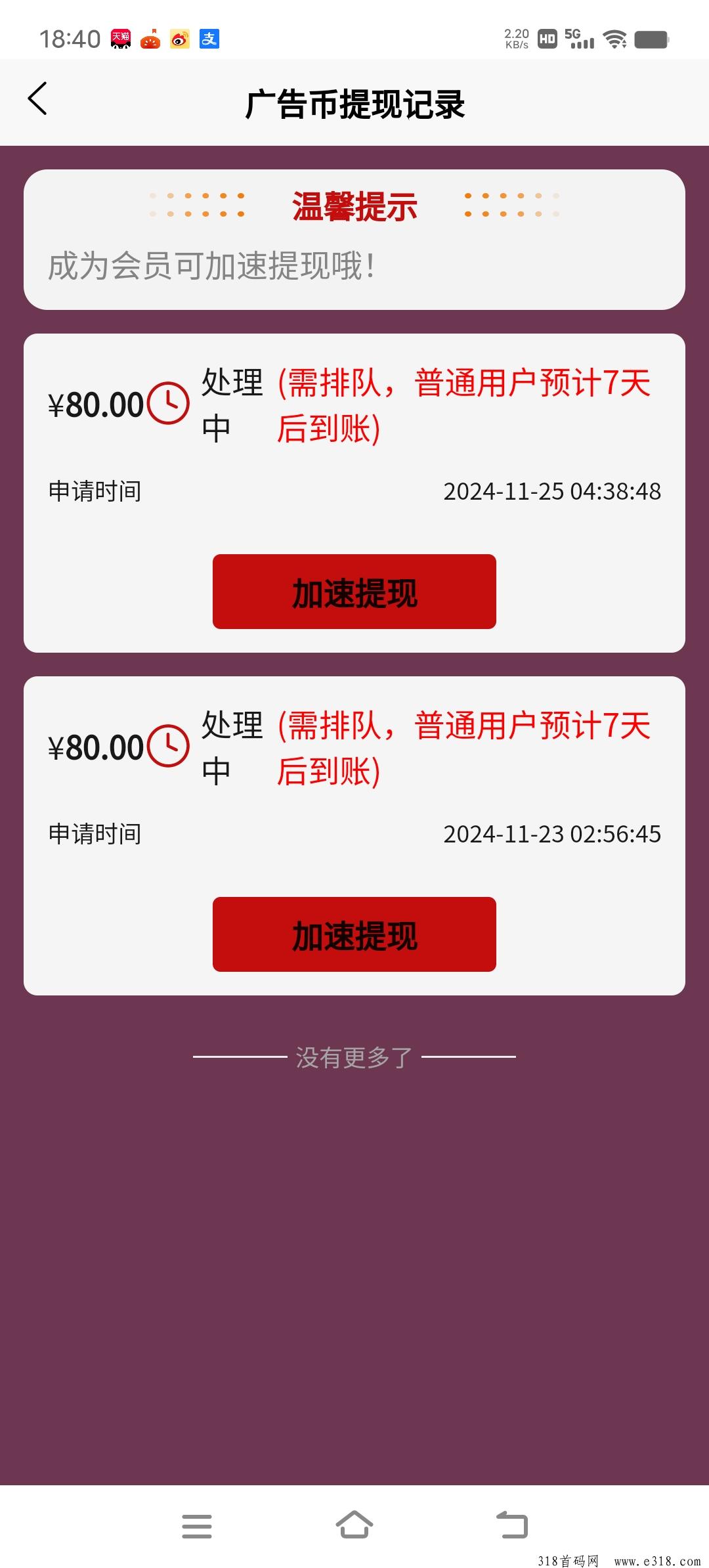
Task: Go back from 广告币提现记录 page
Action: coord(38,99)
